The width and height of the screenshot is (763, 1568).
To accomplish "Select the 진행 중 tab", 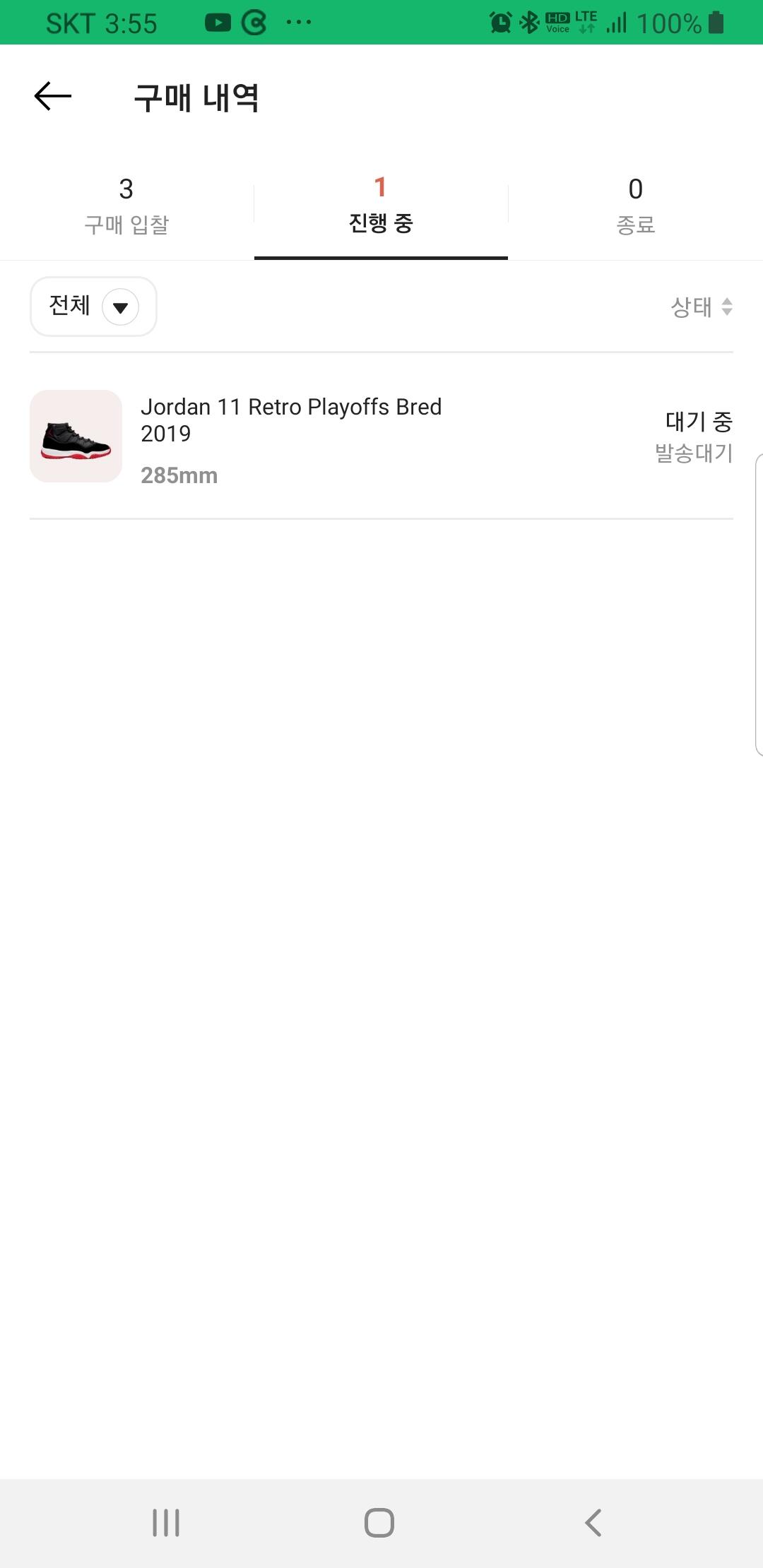I will 381,206.
